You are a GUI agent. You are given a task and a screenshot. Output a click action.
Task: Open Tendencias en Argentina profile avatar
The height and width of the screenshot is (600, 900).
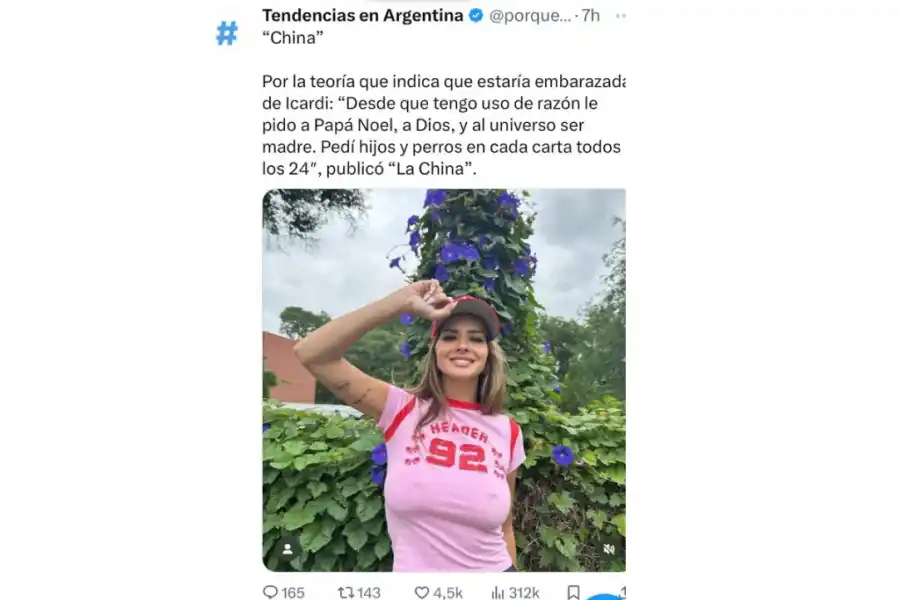pos(227,33)
